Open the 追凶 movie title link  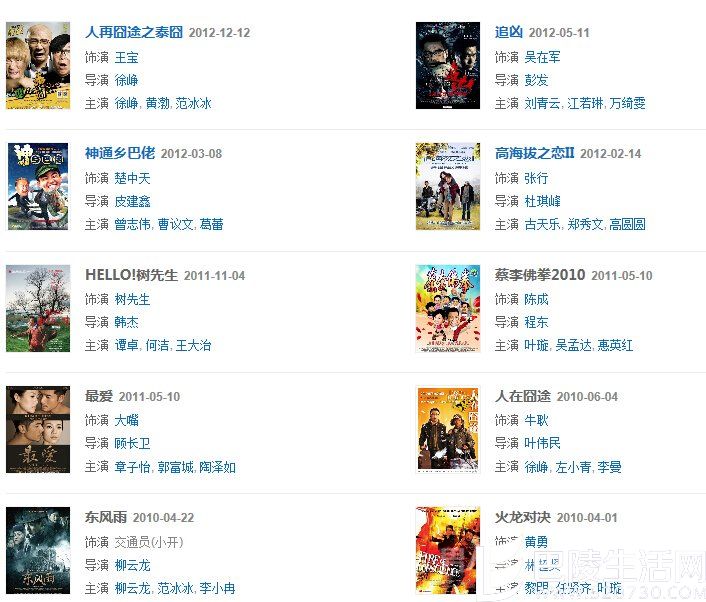pyautogui.click(x=508, y=32)
